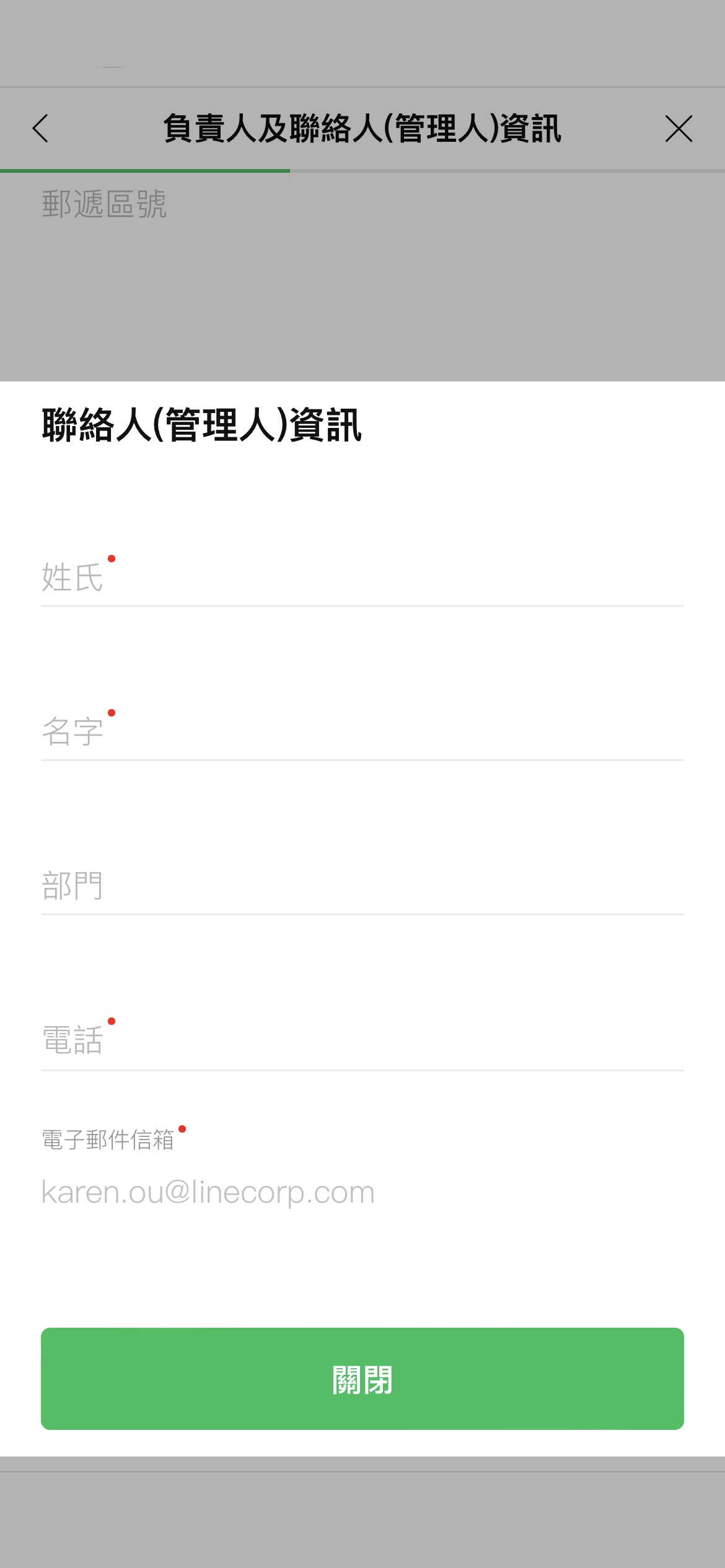The image size is (725, 1568).
Task: Go back using the header arrow
Action: [x=41, y=129]
